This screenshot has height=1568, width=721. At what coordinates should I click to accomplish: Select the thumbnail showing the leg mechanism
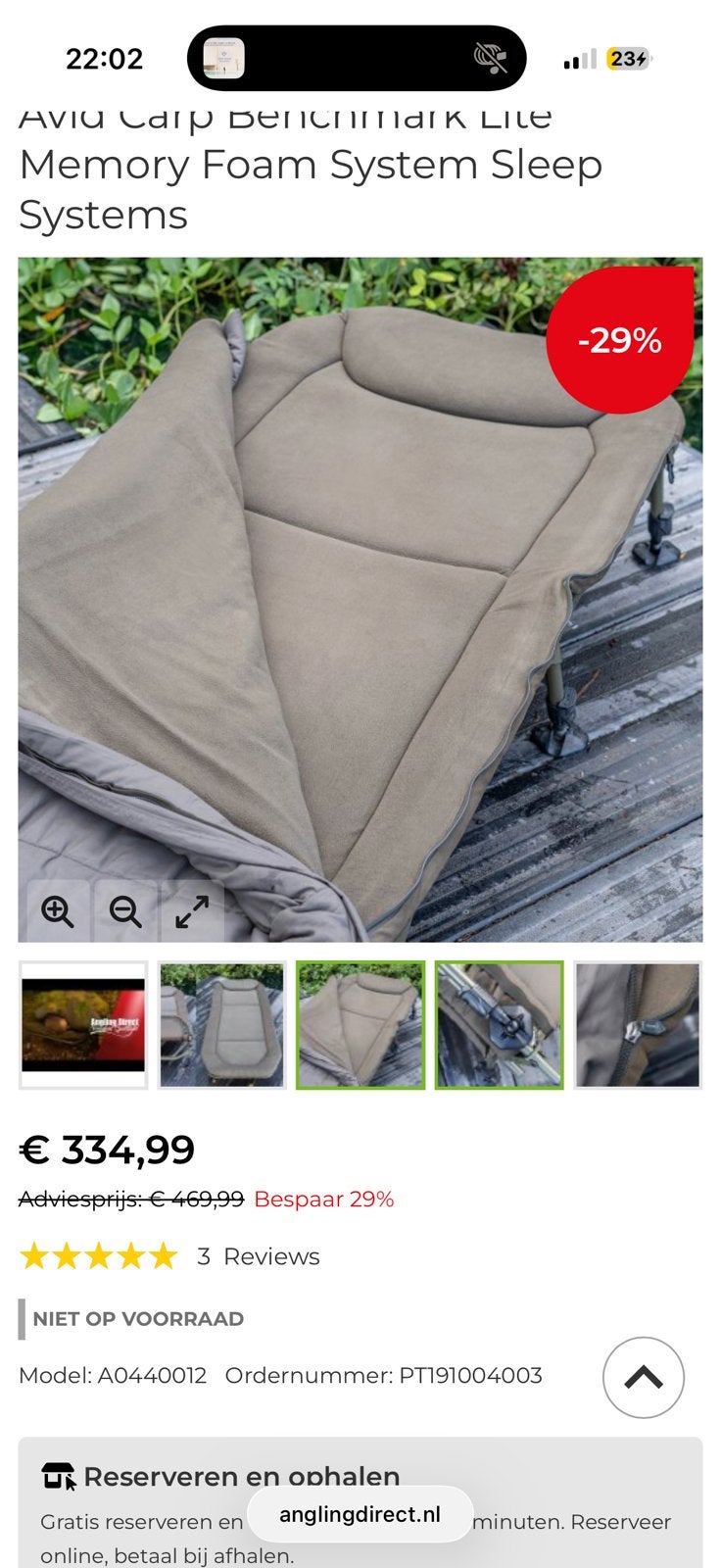tap(500, 1025)
